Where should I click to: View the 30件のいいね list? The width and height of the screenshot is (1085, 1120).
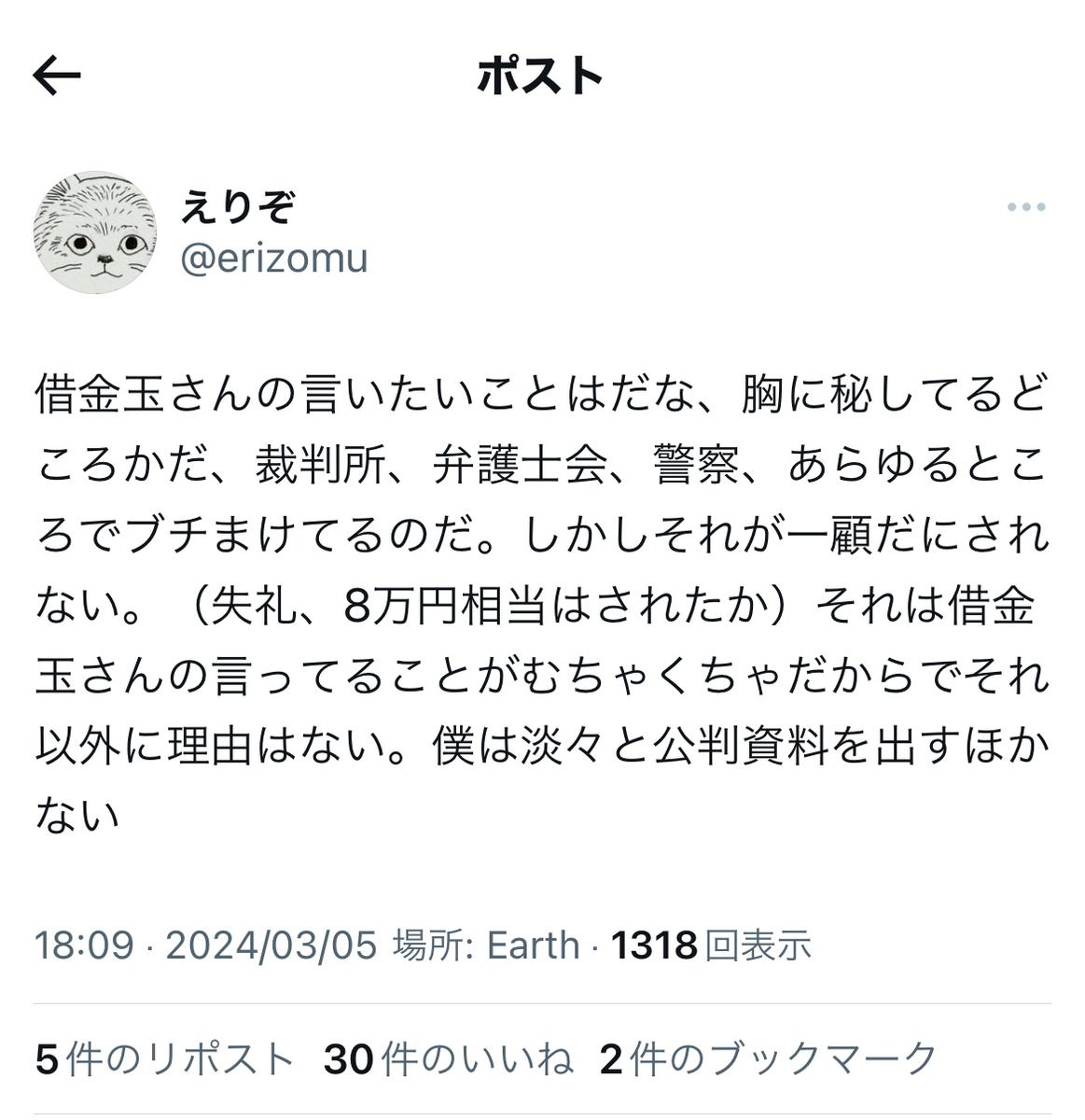[x=448, y=1059]
